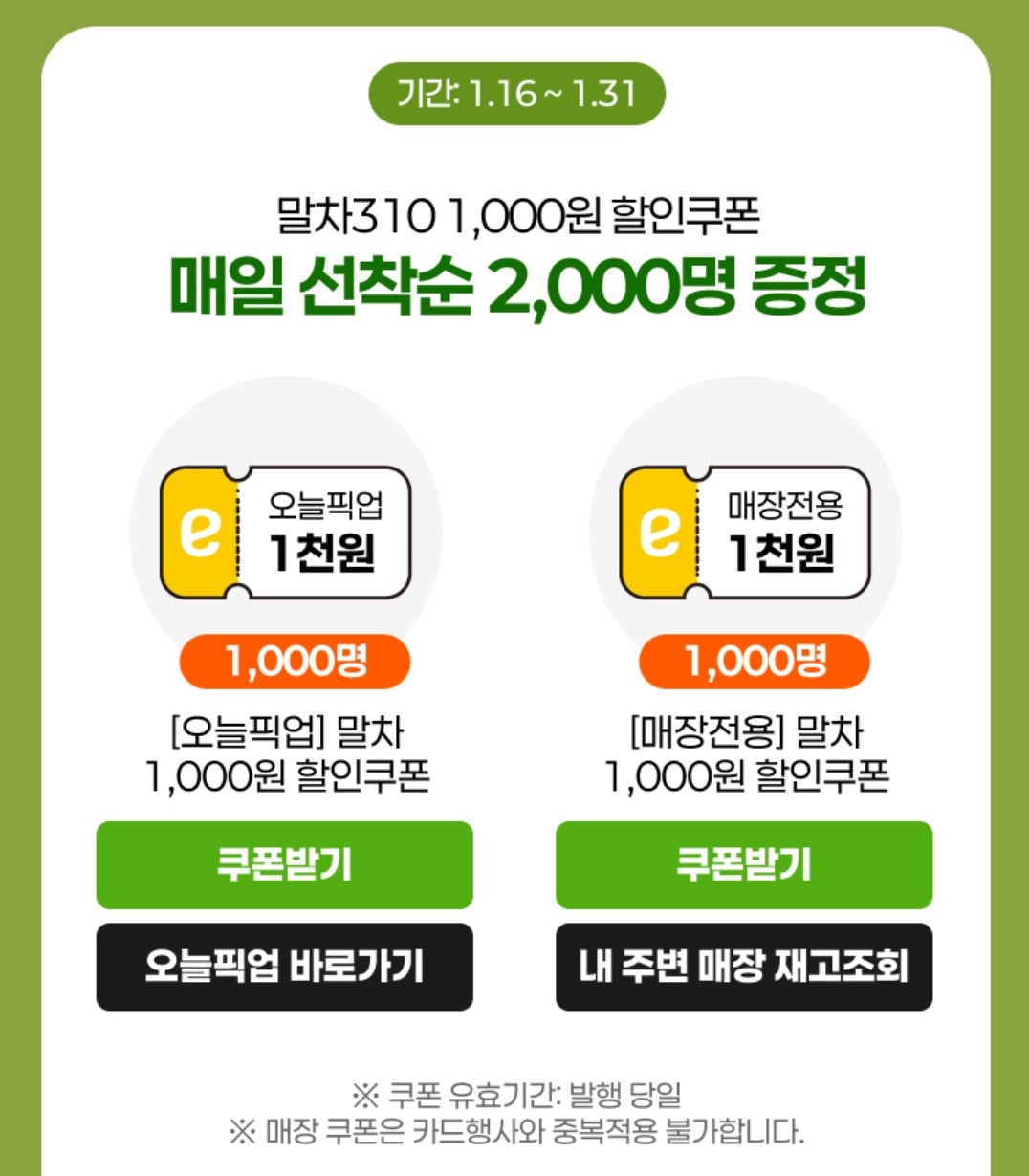Click 쿠폰받기 under the 오늘픽업 coupon

pos(282,866)
